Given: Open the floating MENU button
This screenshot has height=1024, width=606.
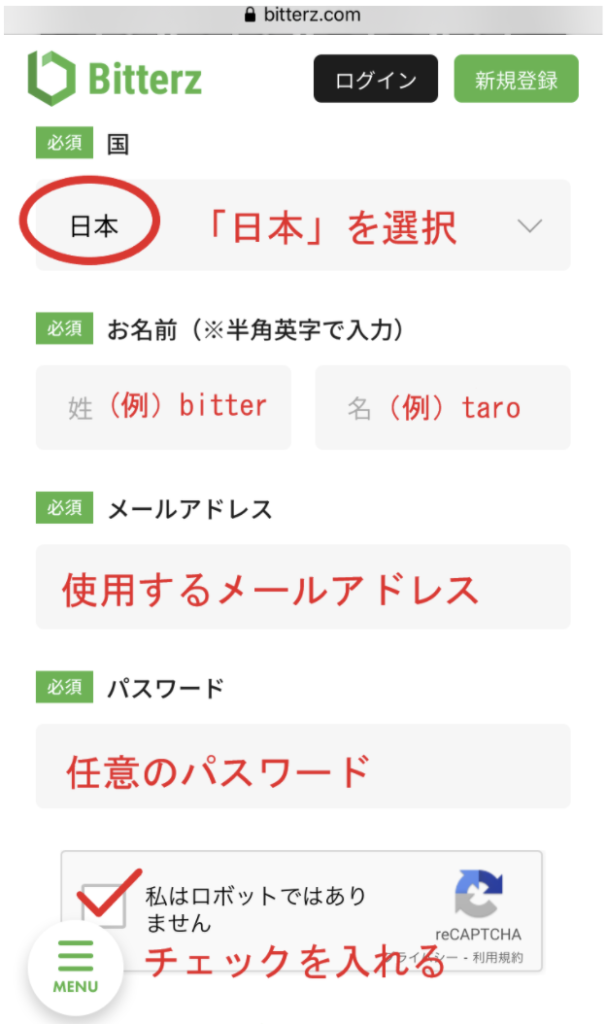Looking at the screenshot, I should tap(76, 968).
